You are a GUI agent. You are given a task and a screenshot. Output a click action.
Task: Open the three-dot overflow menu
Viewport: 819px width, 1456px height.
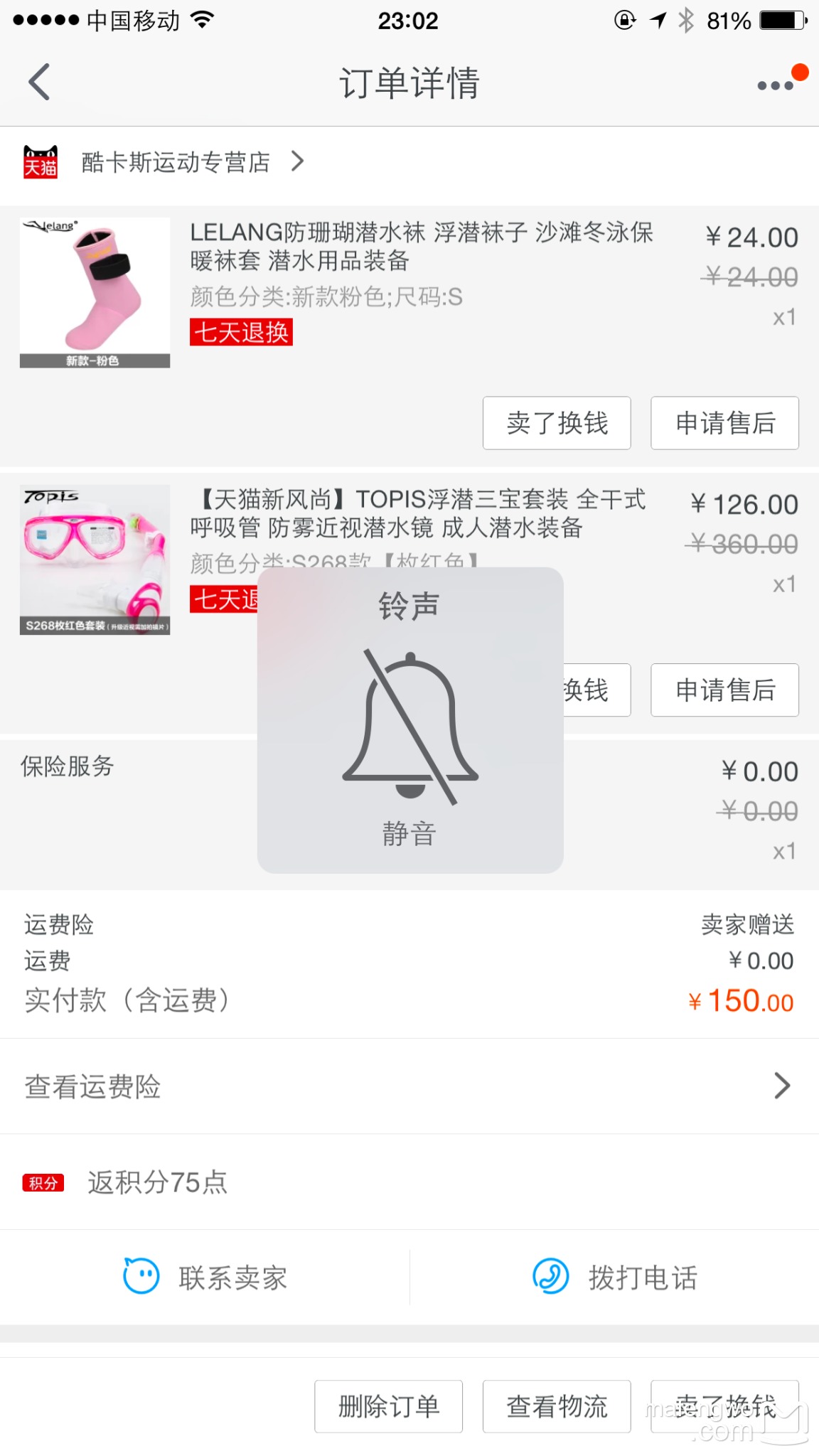(x=776, y=85)
